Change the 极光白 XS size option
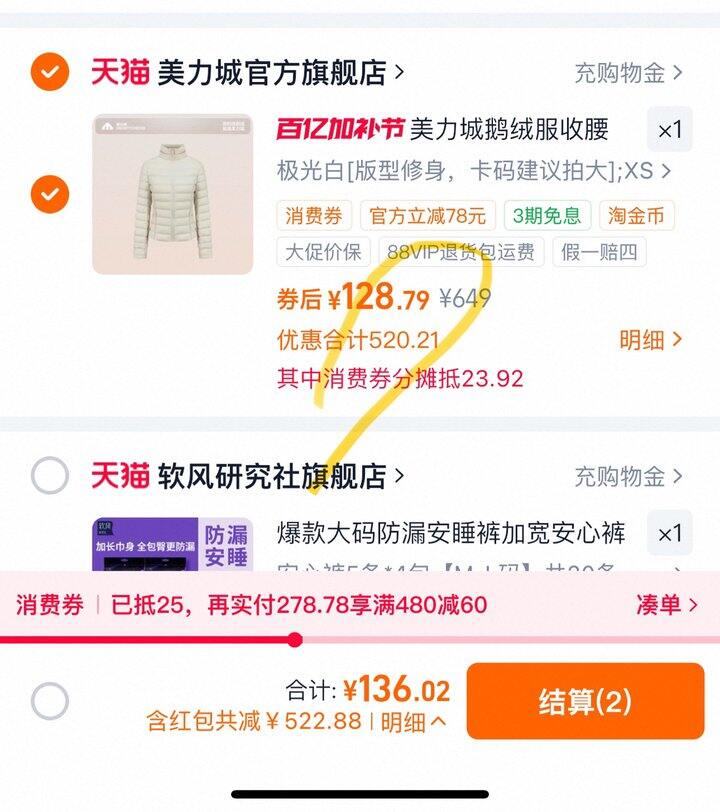The image size is (720, 812). coord(472,171)
